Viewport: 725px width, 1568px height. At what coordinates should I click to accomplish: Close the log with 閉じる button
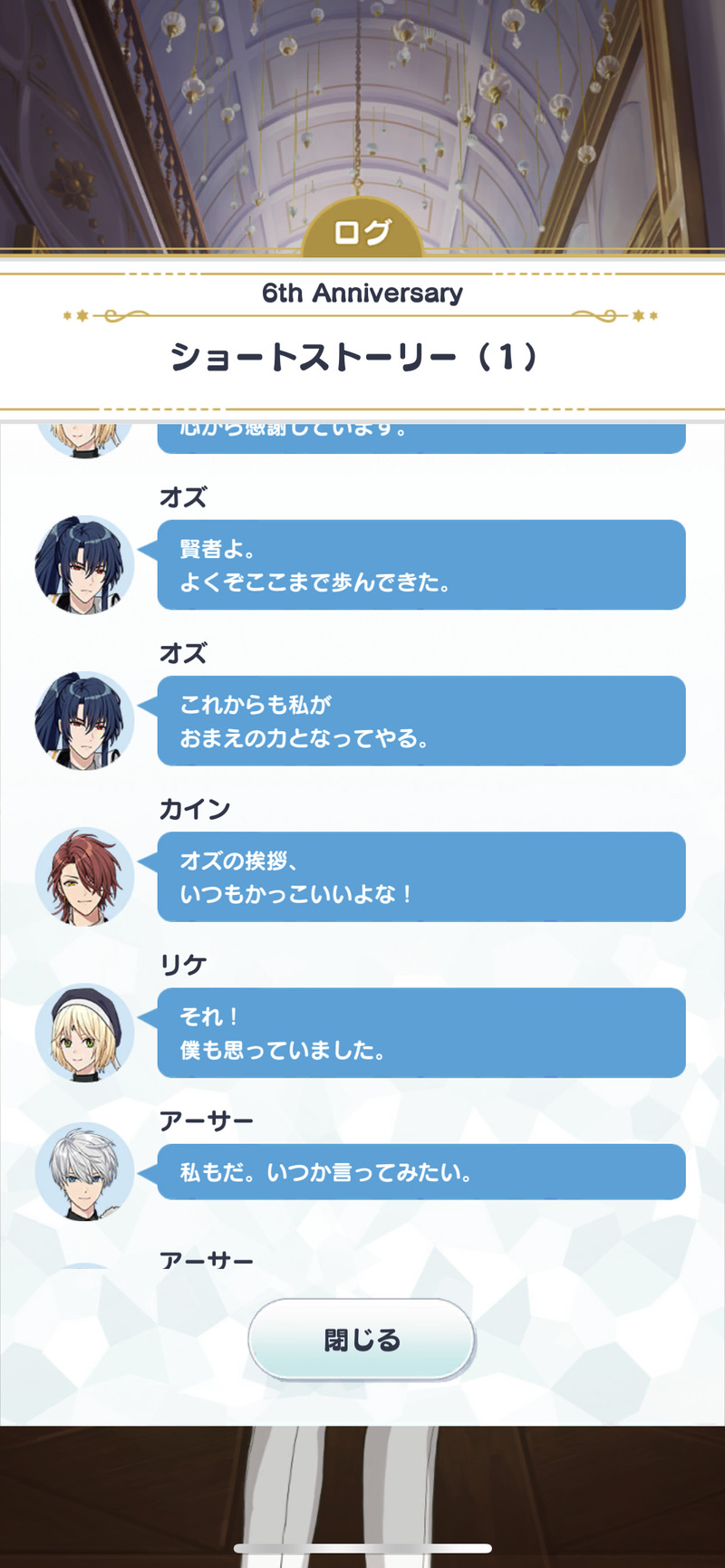[x=362, y=1340]
